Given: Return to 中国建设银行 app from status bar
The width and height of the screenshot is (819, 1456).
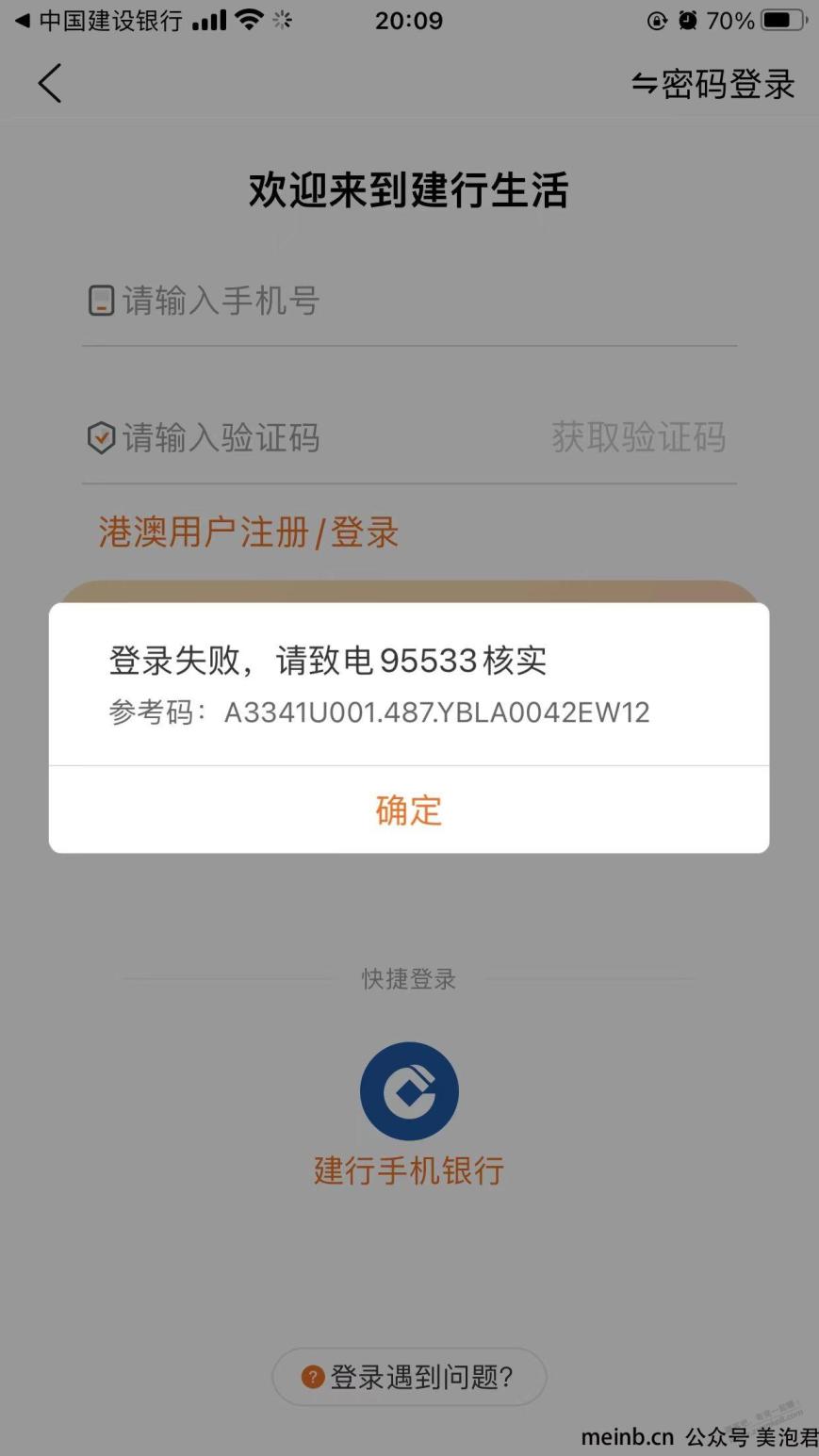Looking at the screenshot, I should pyautogui.click(x=98, y=21).
